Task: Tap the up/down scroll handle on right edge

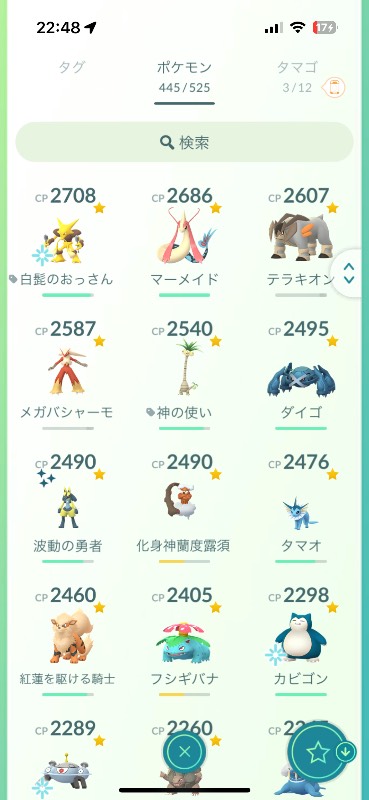Action: click(350, 273)
